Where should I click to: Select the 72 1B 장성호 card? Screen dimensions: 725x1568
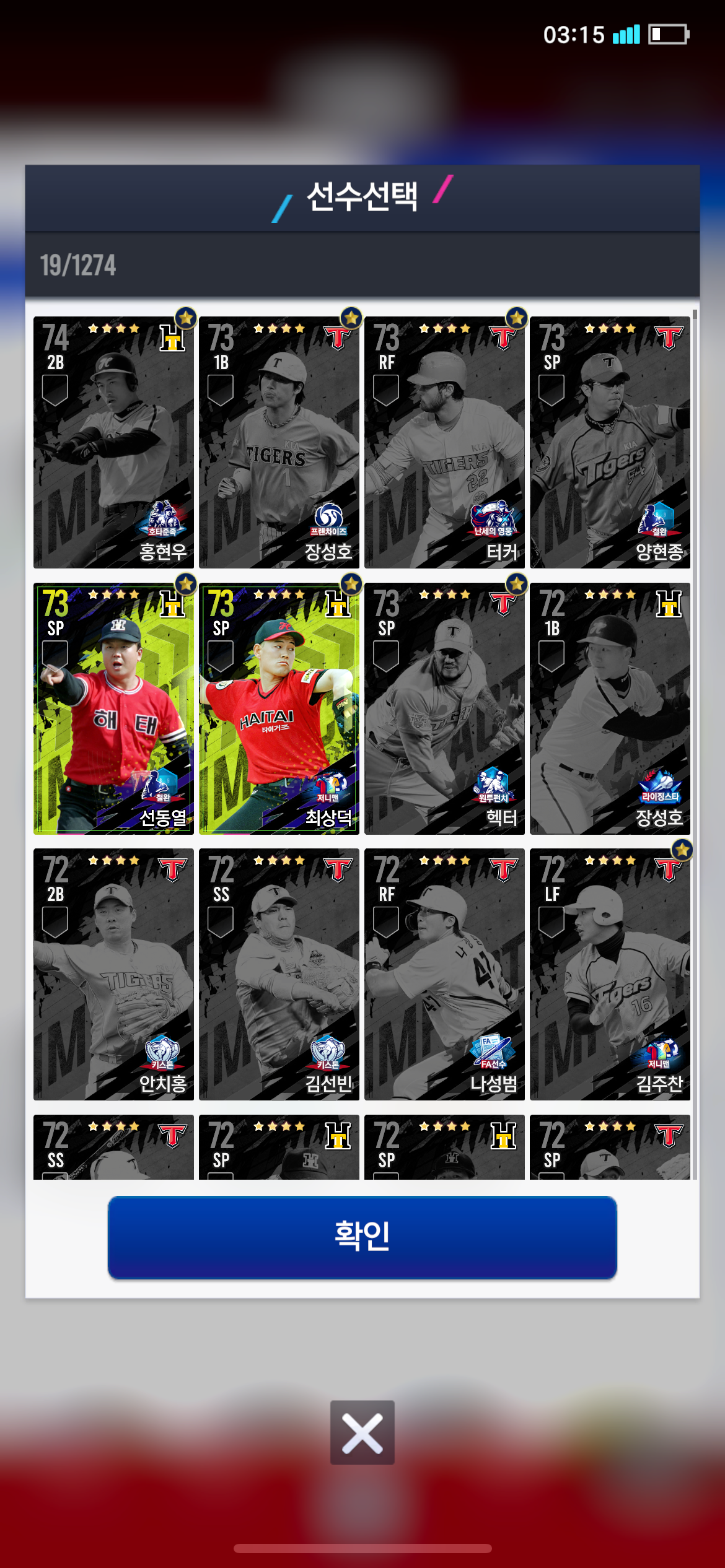point(610,708)
